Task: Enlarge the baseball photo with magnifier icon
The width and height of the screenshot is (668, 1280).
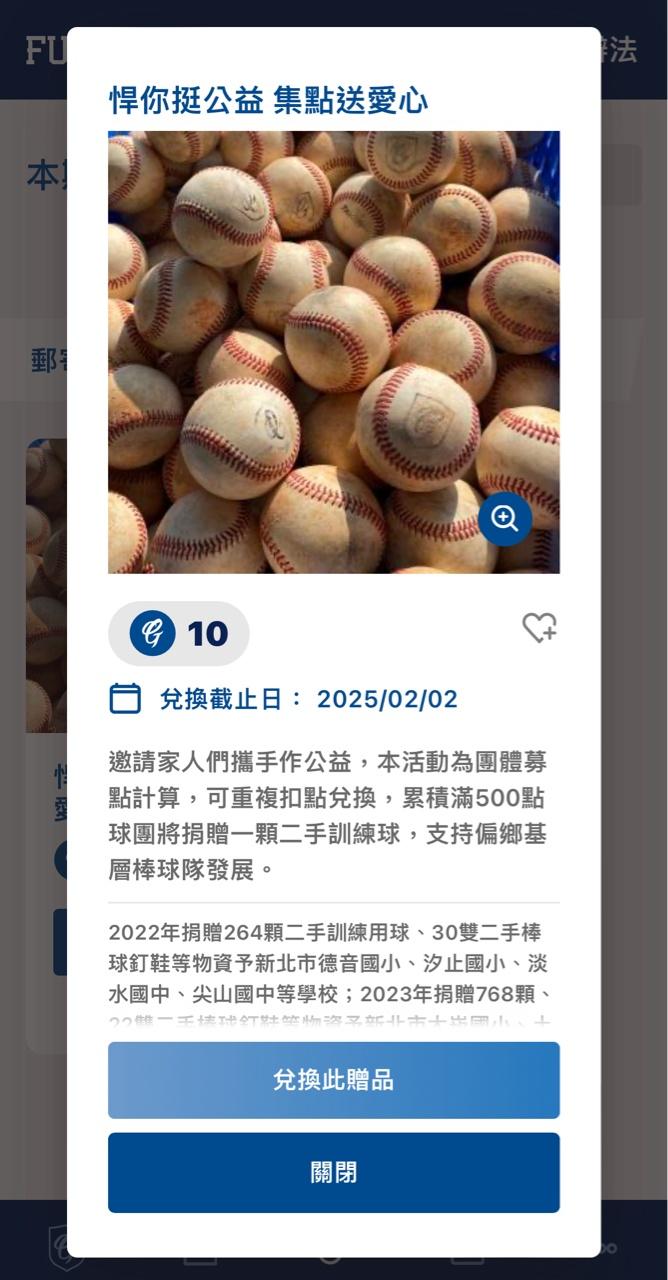Action: pos(505,518)
